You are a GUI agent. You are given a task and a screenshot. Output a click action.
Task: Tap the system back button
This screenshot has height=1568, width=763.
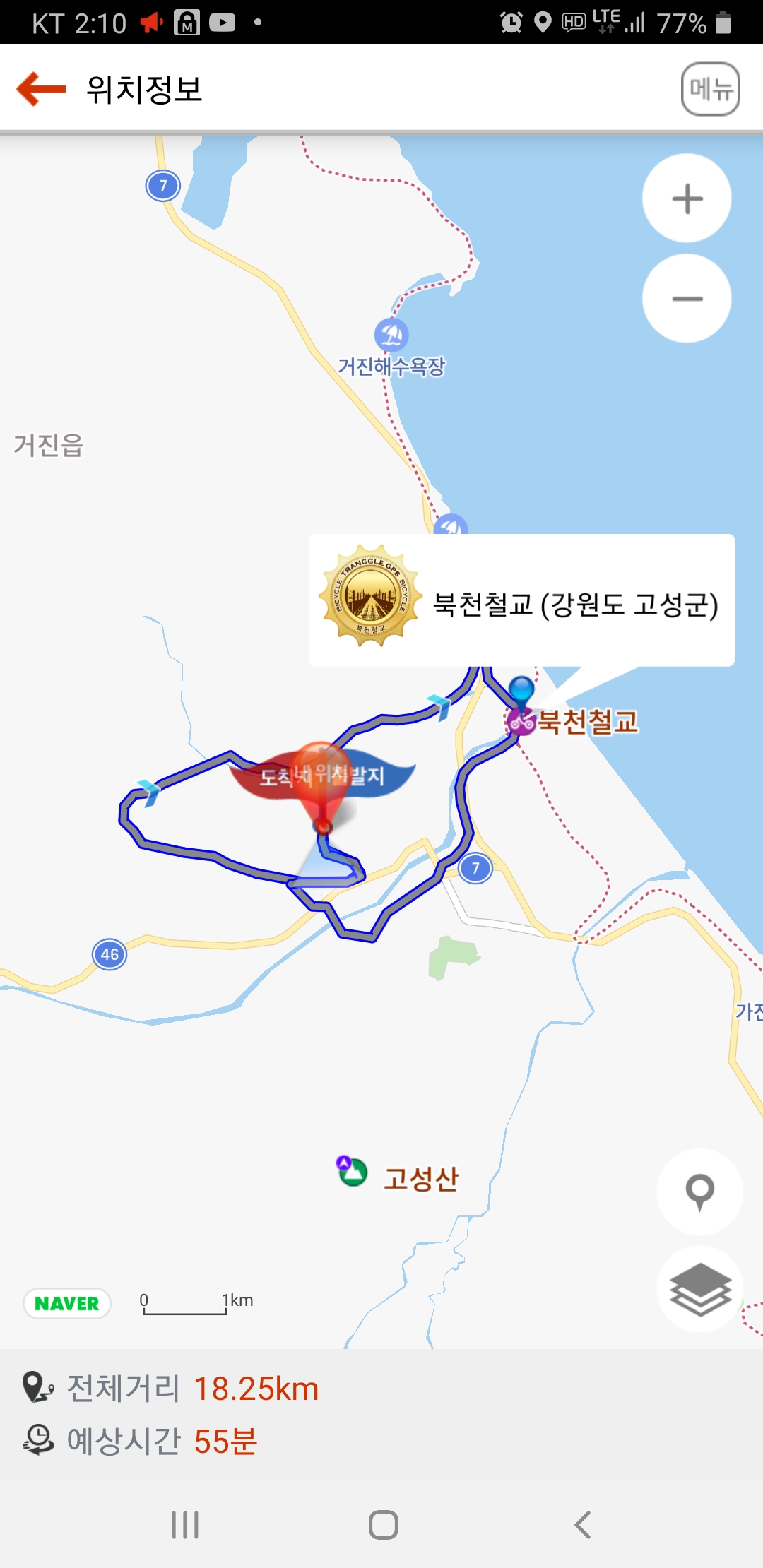(x=582, y=1525)
